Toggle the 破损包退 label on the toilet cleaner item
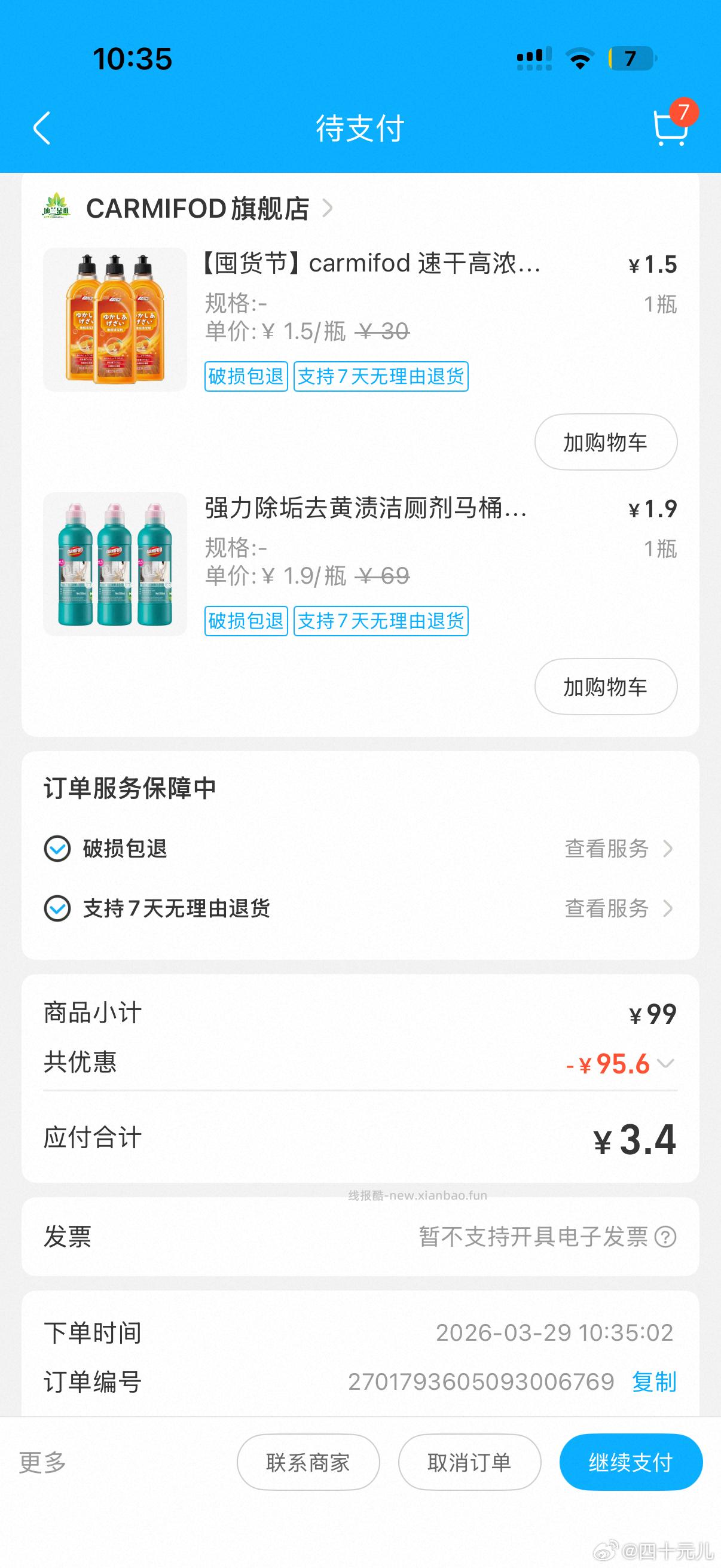Image resolution: width=721 pixels, height=1568 pixels. 246,621
